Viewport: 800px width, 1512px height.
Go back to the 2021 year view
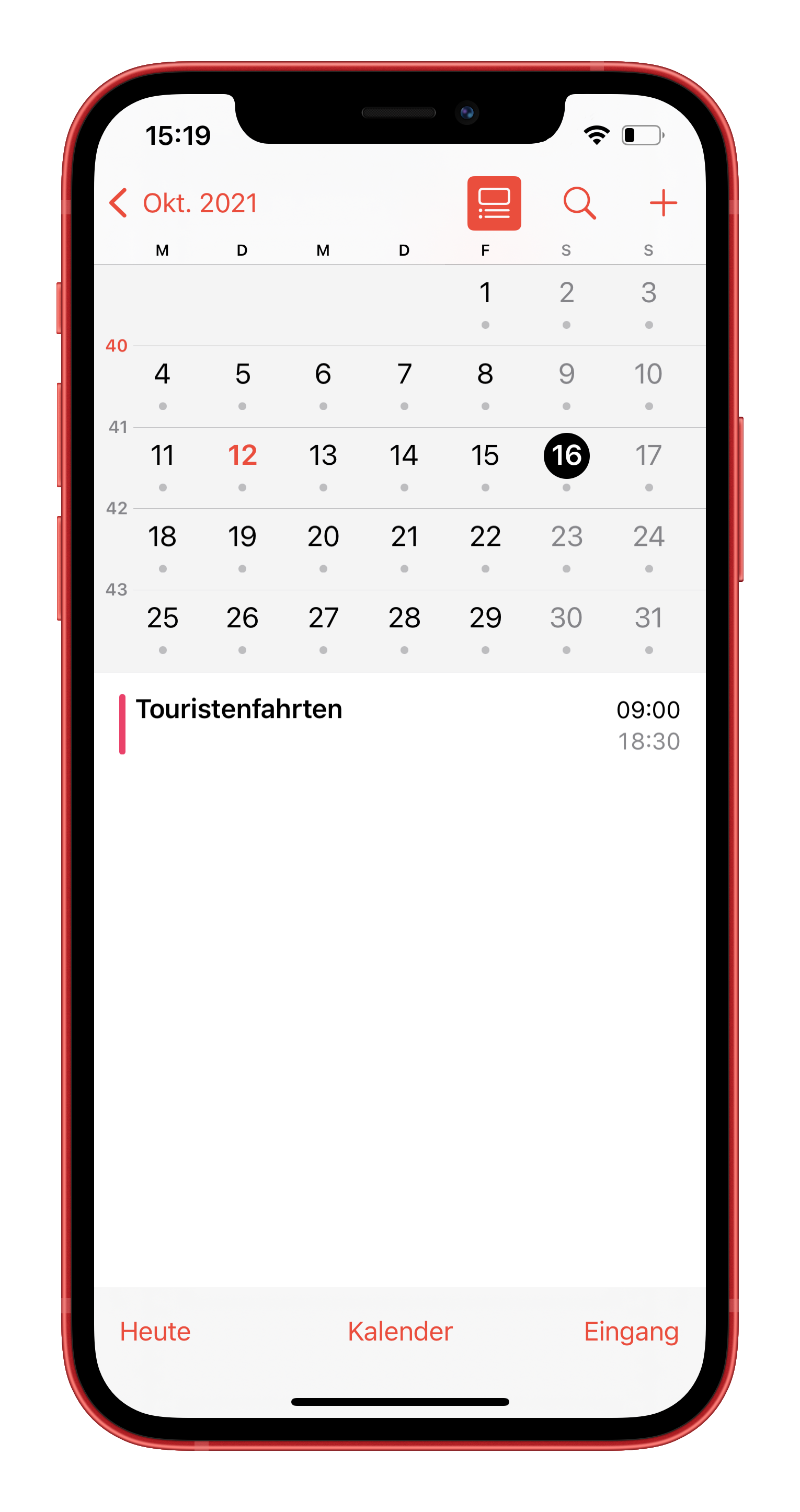pyautogui.click(x=183, y=203)
